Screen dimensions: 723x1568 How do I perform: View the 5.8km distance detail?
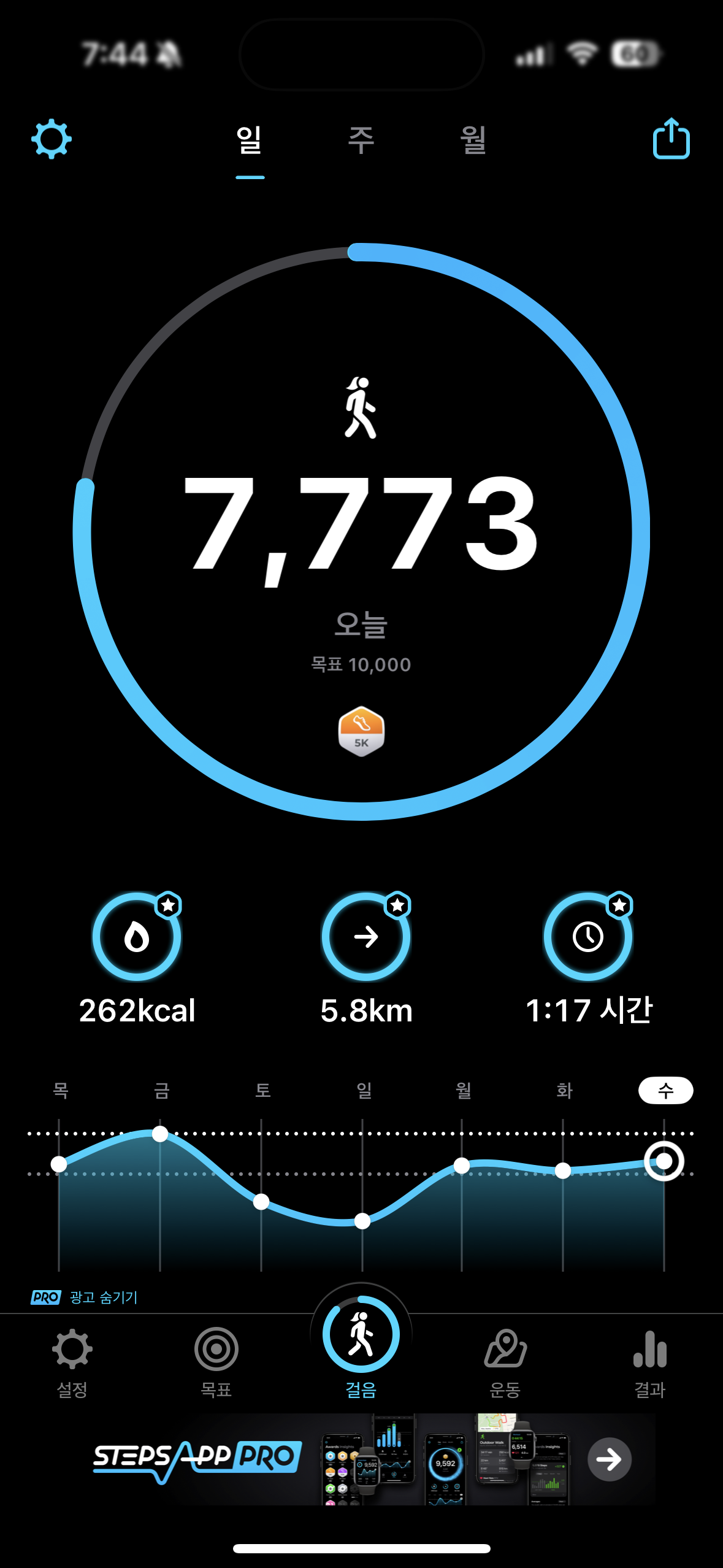[x=366, y=937]
